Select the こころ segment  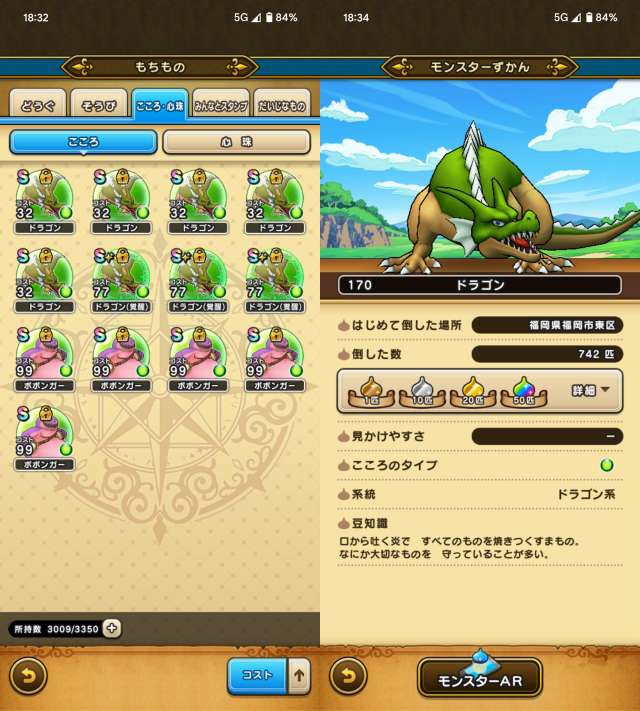[x=83, y=142]
